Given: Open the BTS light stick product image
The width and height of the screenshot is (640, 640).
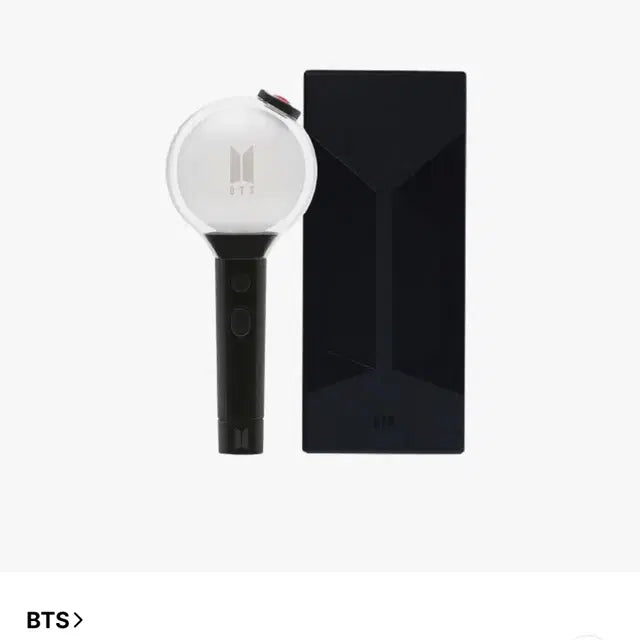Looking at the screenshot, I should (320, 270).
